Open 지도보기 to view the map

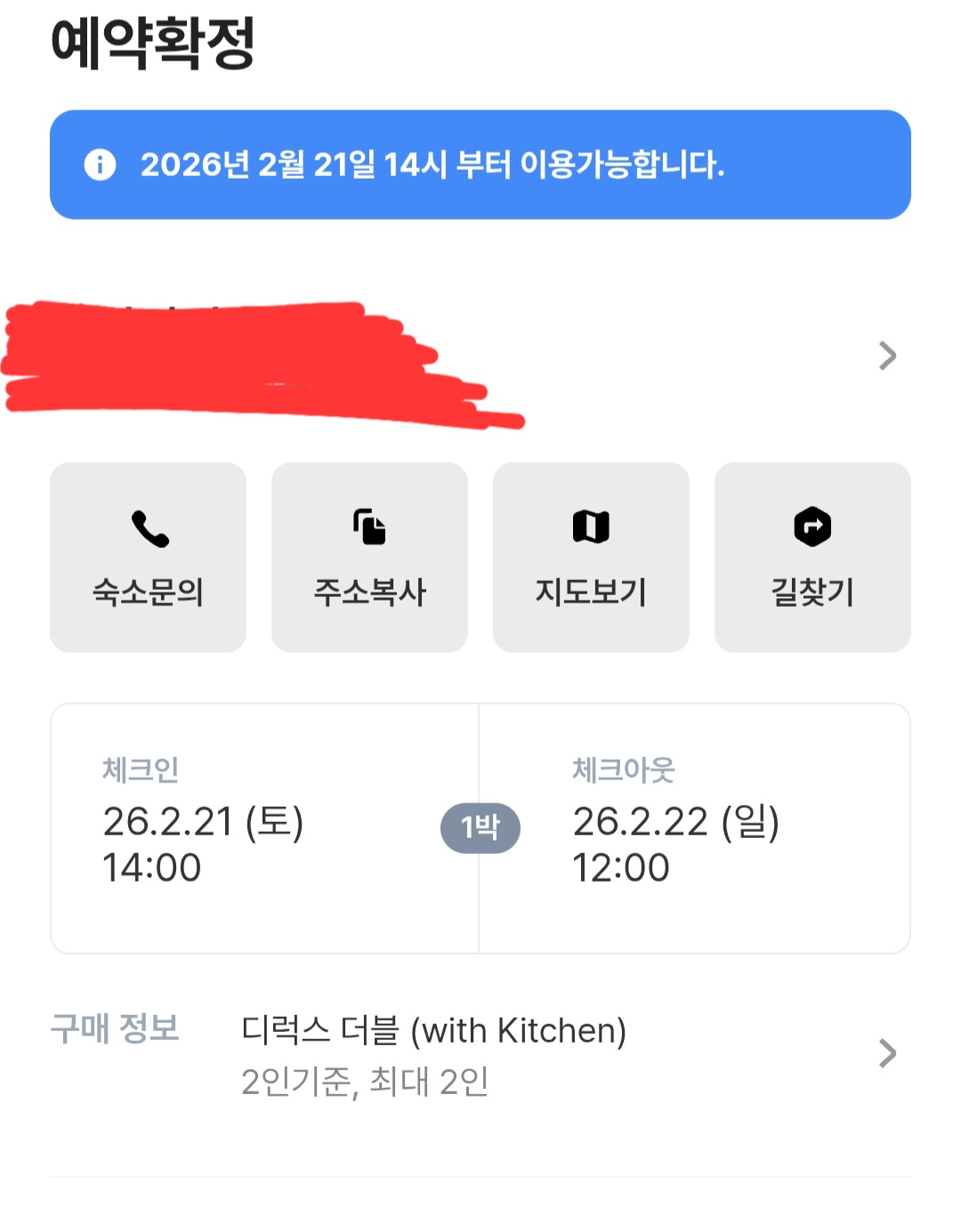click(x=591, y=557)
